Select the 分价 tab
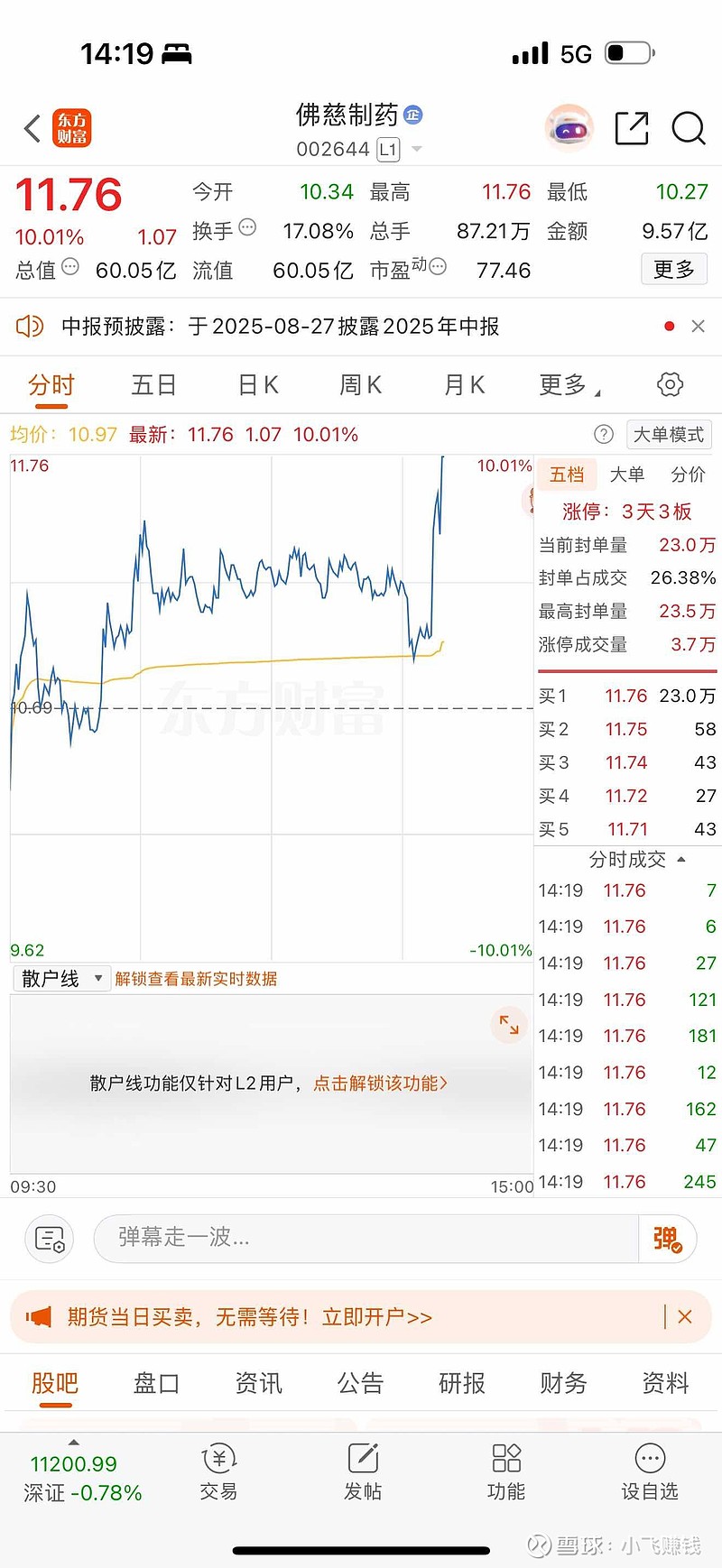 688,475
